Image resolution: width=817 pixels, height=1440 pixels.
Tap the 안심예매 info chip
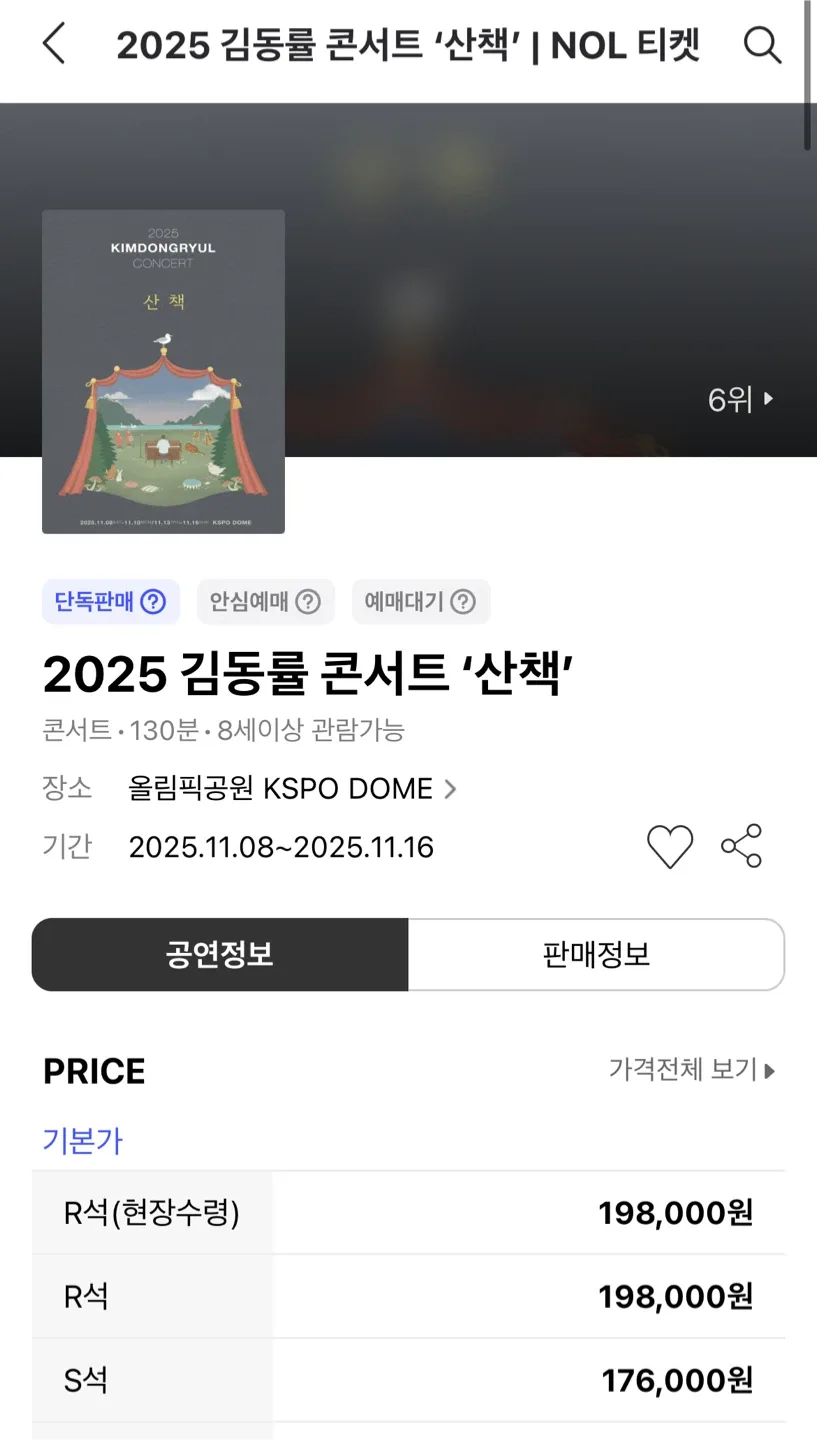pyautogui.click(x=265, y=602)
